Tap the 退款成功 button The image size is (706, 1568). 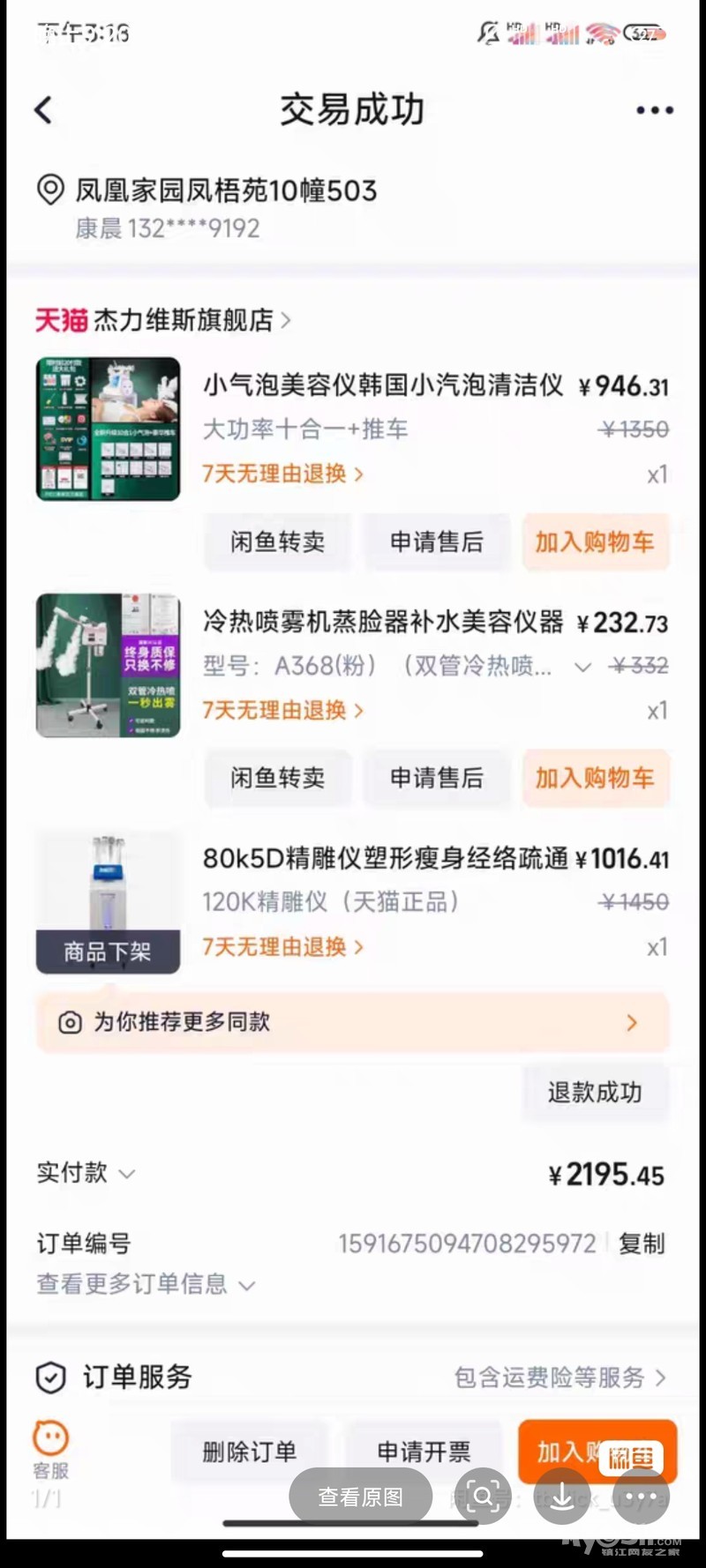click(594, 1093)
